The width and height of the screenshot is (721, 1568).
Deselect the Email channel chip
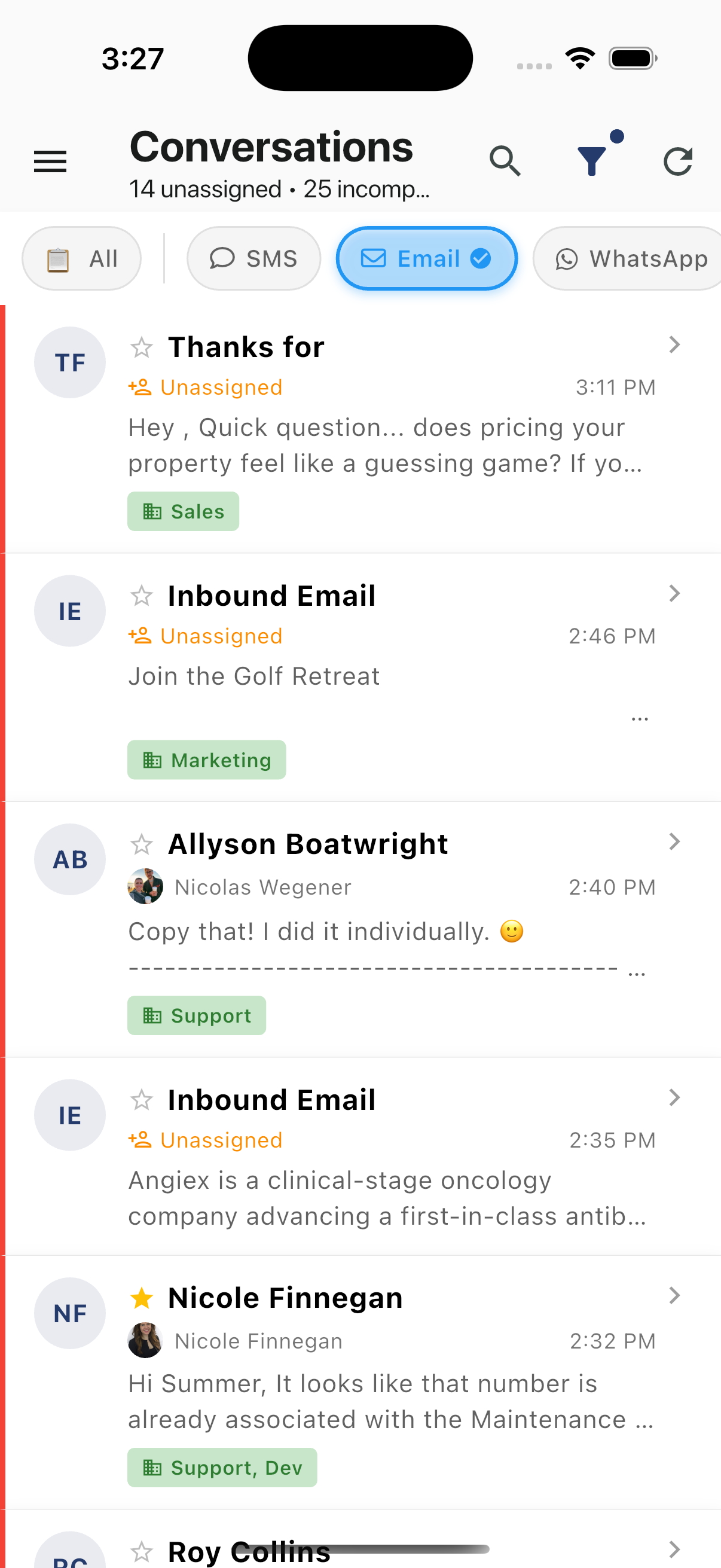426,259
